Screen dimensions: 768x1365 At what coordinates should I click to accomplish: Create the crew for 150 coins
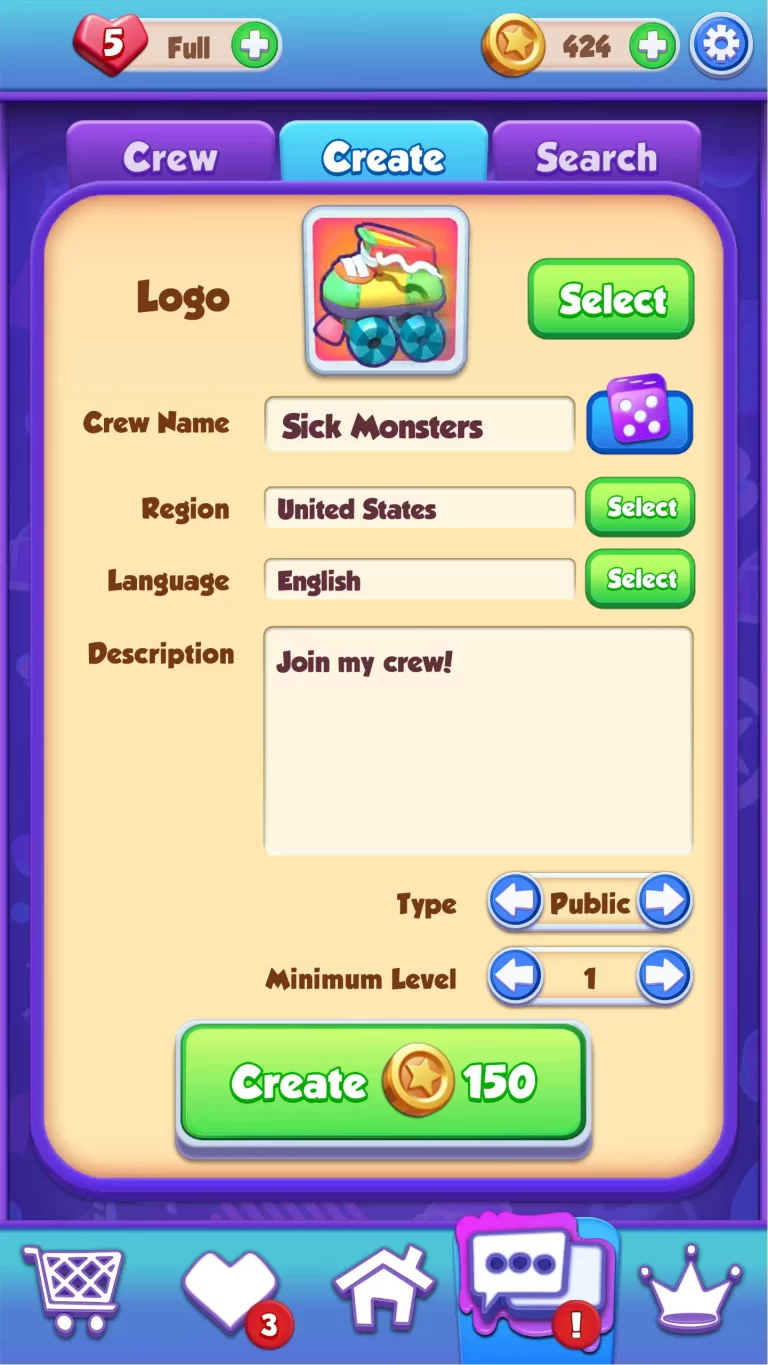383,1082
